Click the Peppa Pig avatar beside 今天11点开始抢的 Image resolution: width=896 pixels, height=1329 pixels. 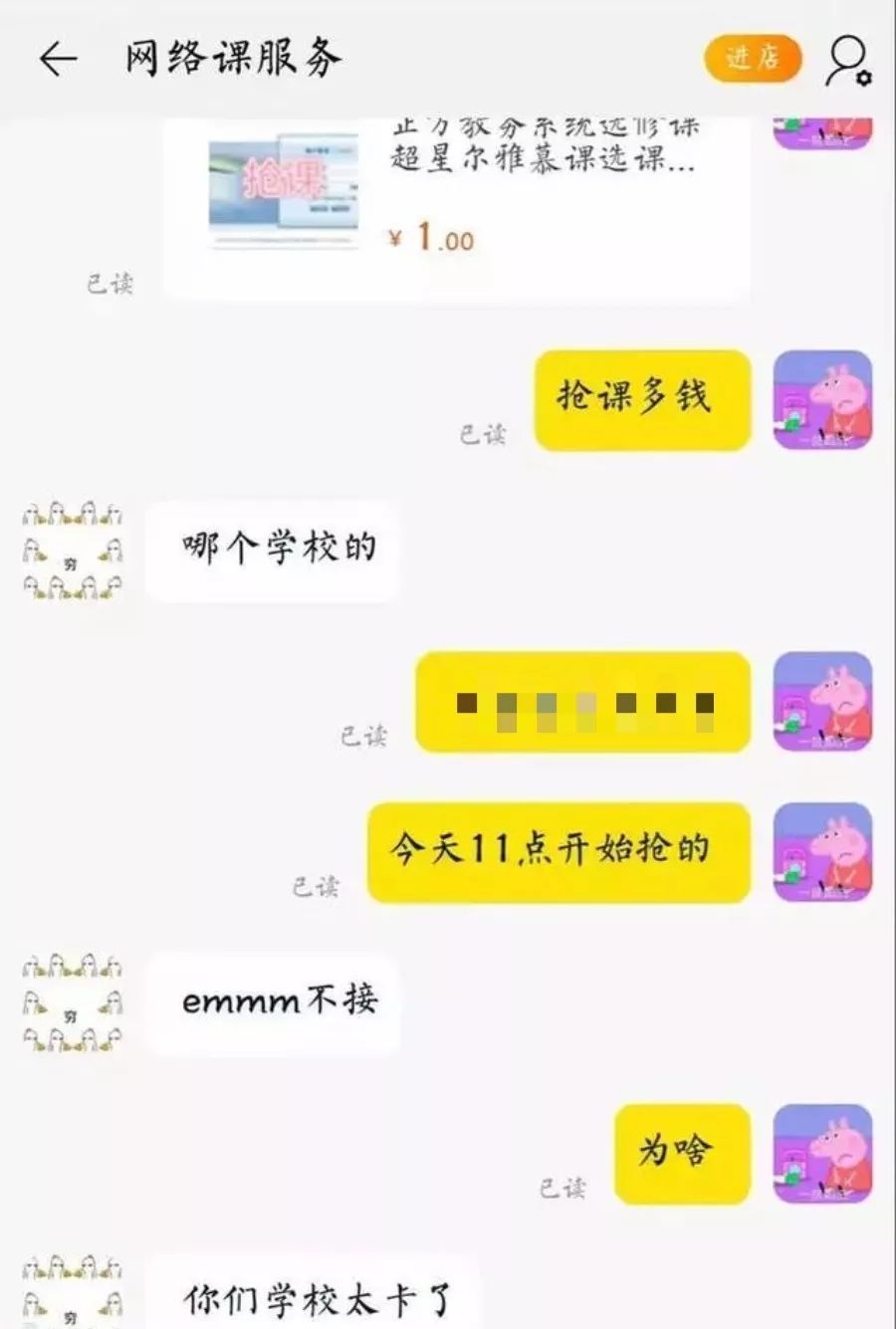pyautogui.click(x=822, y=851)
